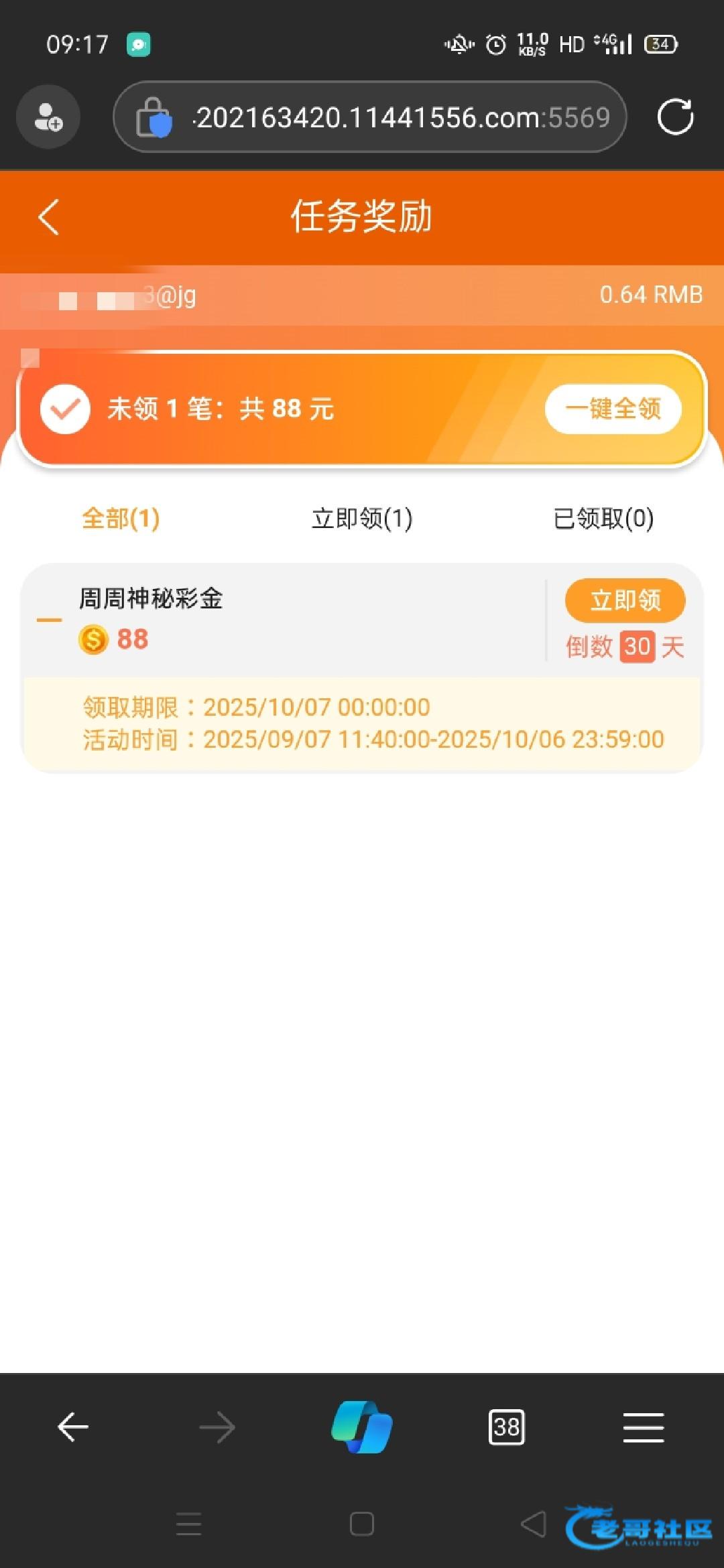724x1568 pixels.
Task: Toggle the checkmark on the 未领 banner
Action: (65, 409)
